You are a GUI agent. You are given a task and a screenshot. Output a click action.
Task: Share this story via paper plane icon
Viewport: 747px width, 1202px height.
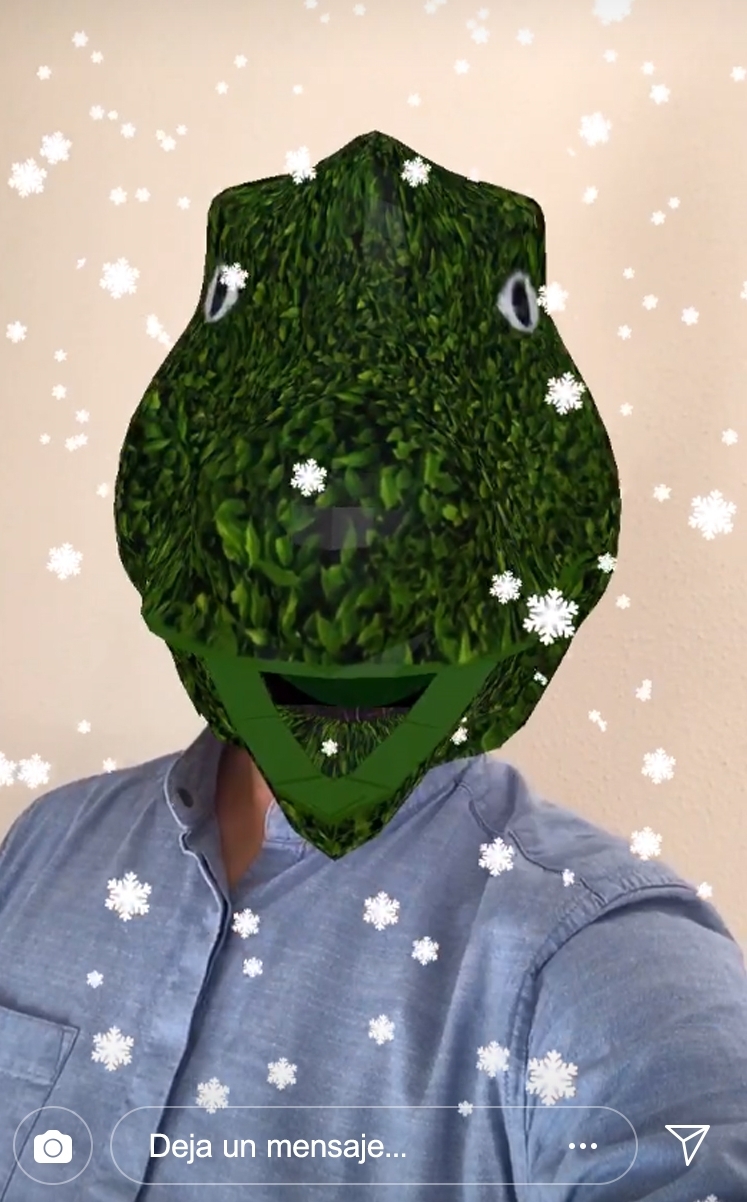coord(688,1144)
